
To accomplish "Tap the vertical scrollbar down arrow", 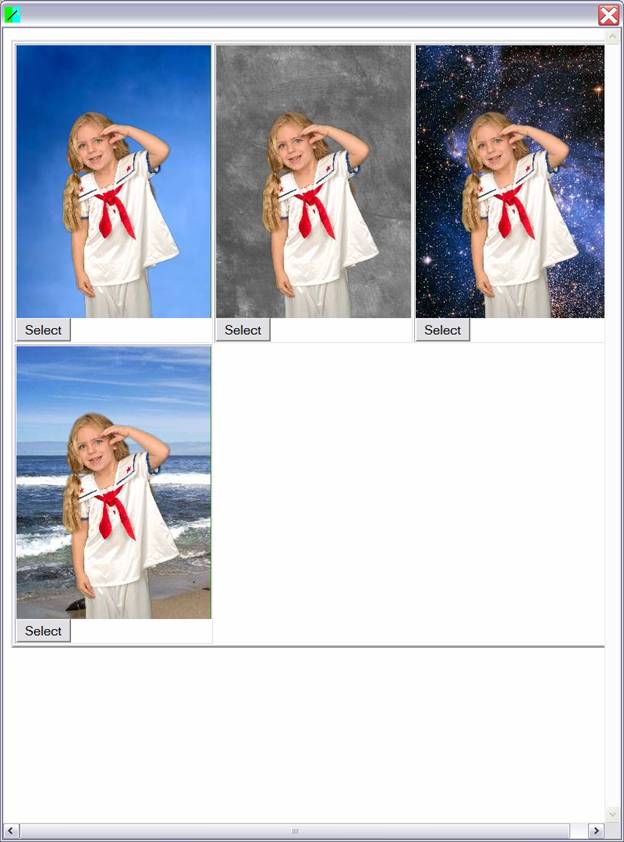I will 613,814.
